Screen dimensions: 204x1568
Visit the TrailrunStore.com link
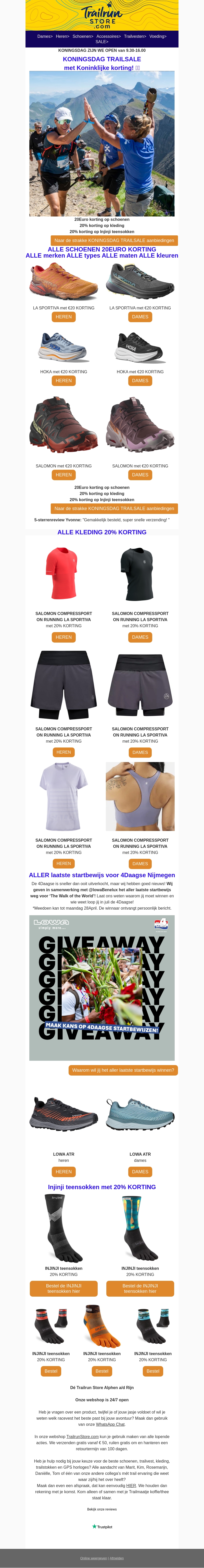point(83,1437)
